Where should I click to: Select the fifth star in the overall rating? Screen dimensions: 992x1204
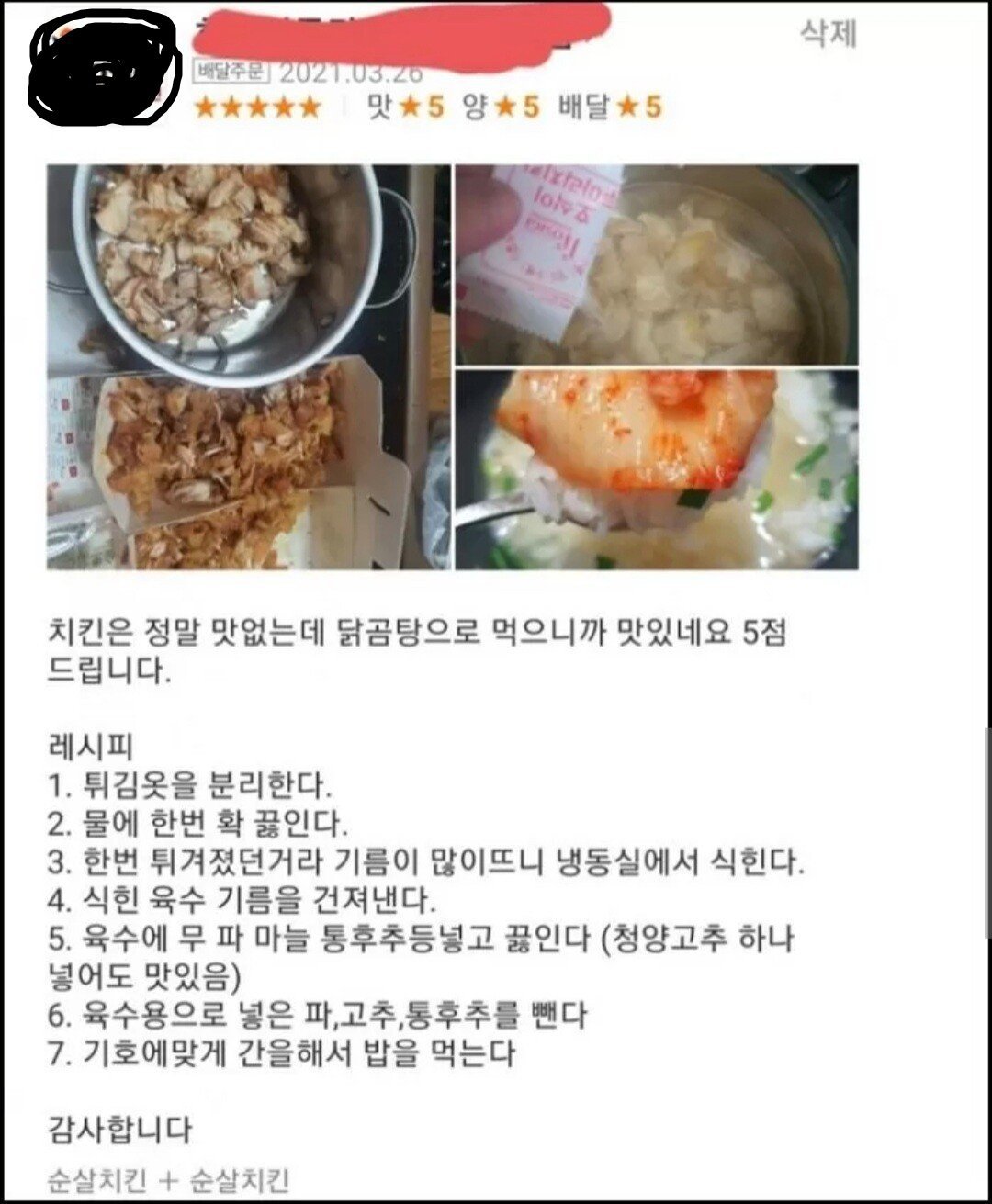(x=309, y=107)
